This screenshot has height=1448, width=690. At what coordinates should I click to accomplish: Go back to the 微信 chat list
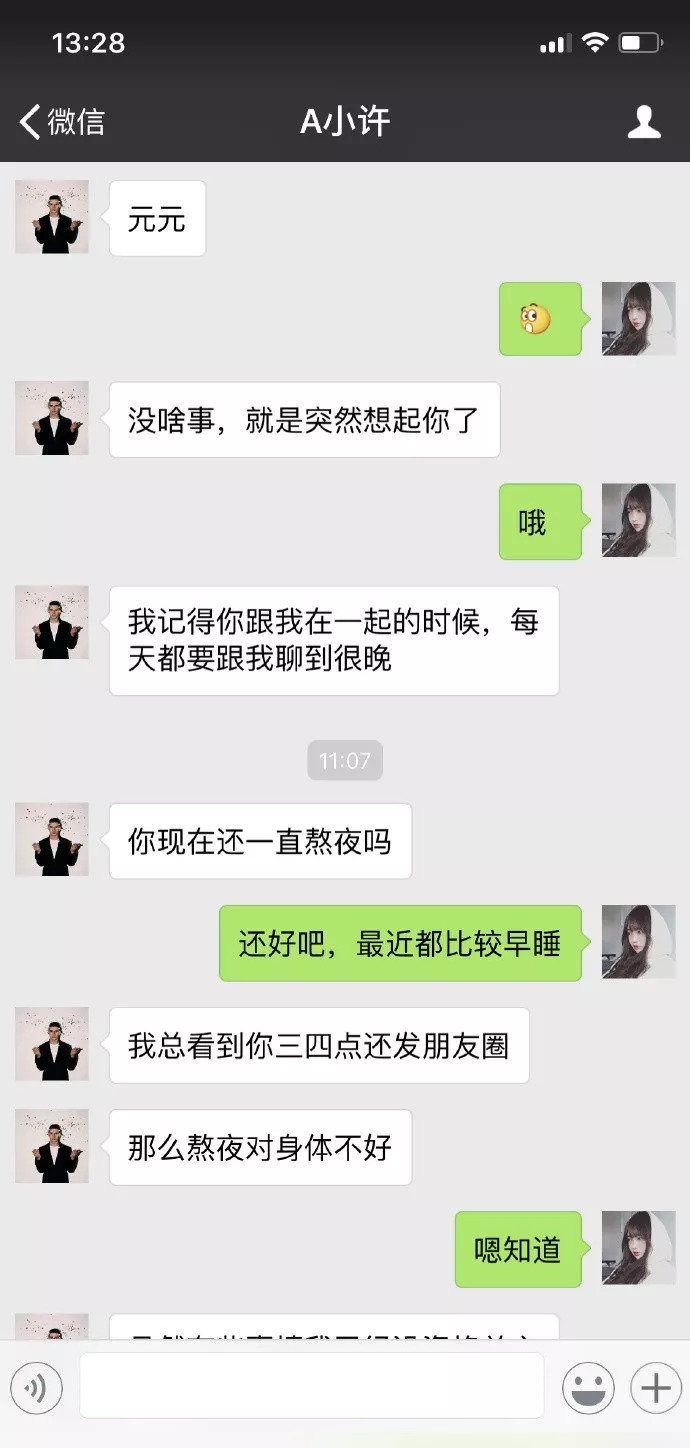click(62, 122)
